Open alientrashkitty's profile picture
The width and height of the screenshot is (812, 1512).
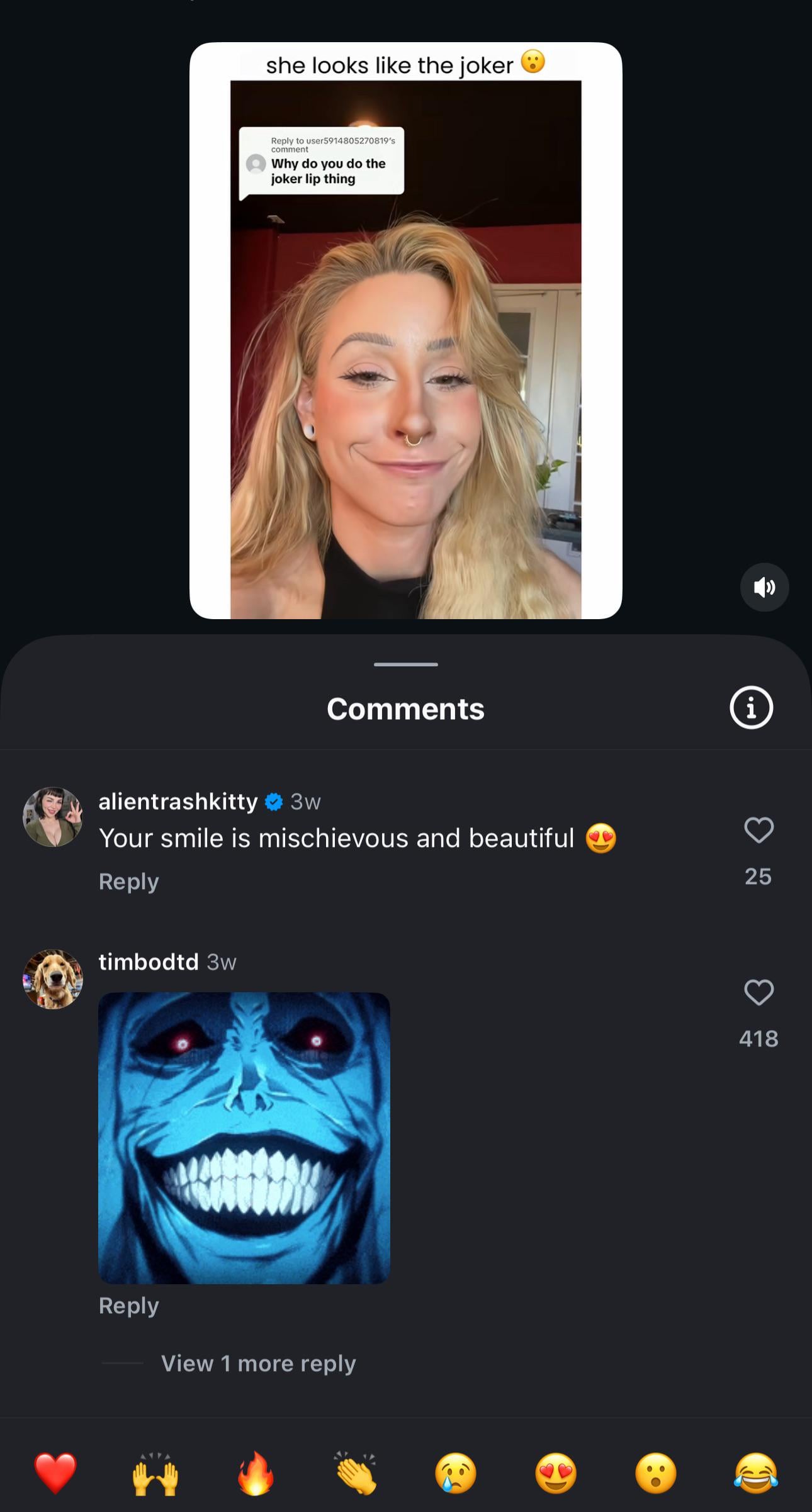click(53, 817)
